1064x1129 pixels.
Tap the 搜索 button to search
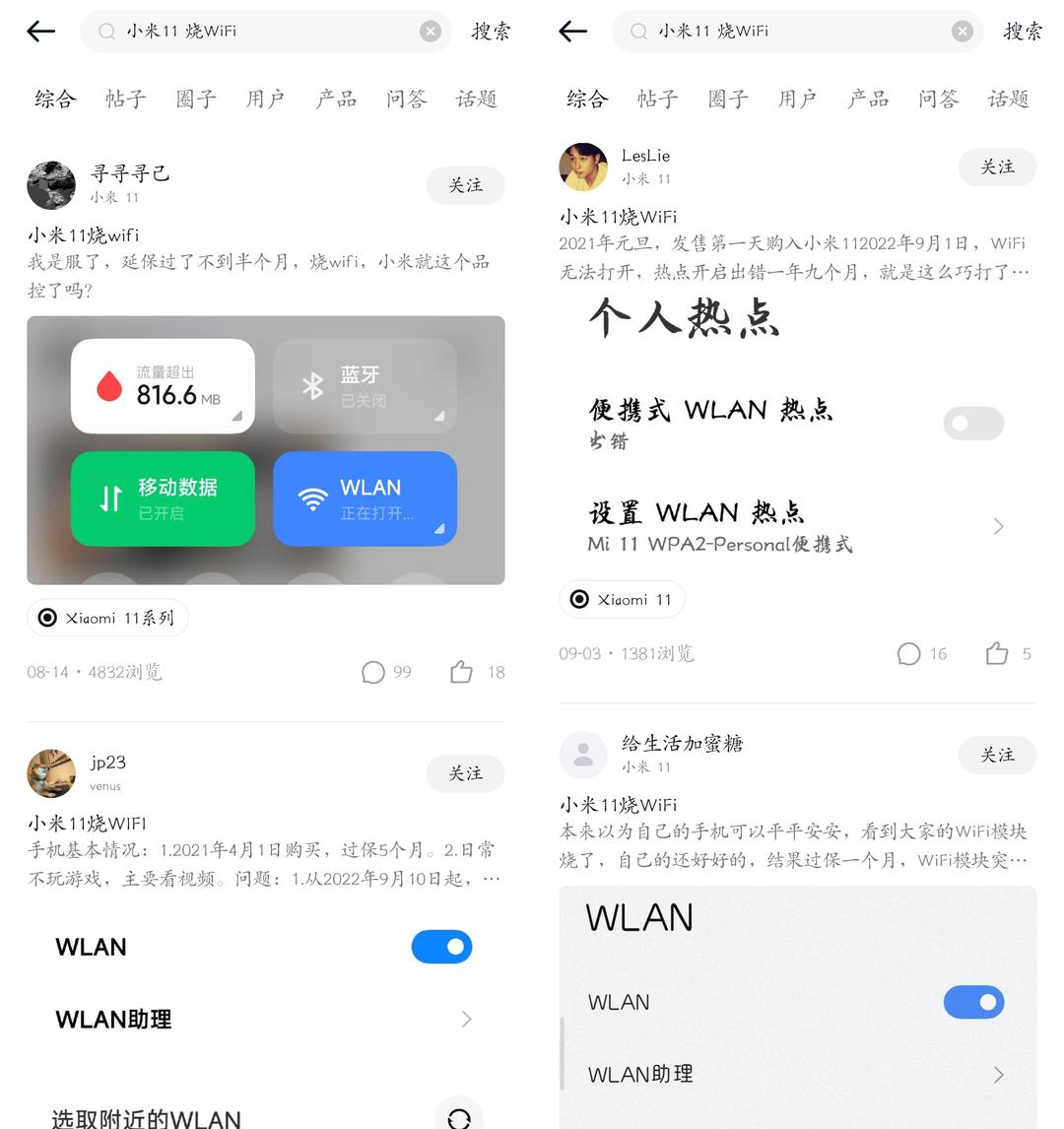tap(491, 31)
